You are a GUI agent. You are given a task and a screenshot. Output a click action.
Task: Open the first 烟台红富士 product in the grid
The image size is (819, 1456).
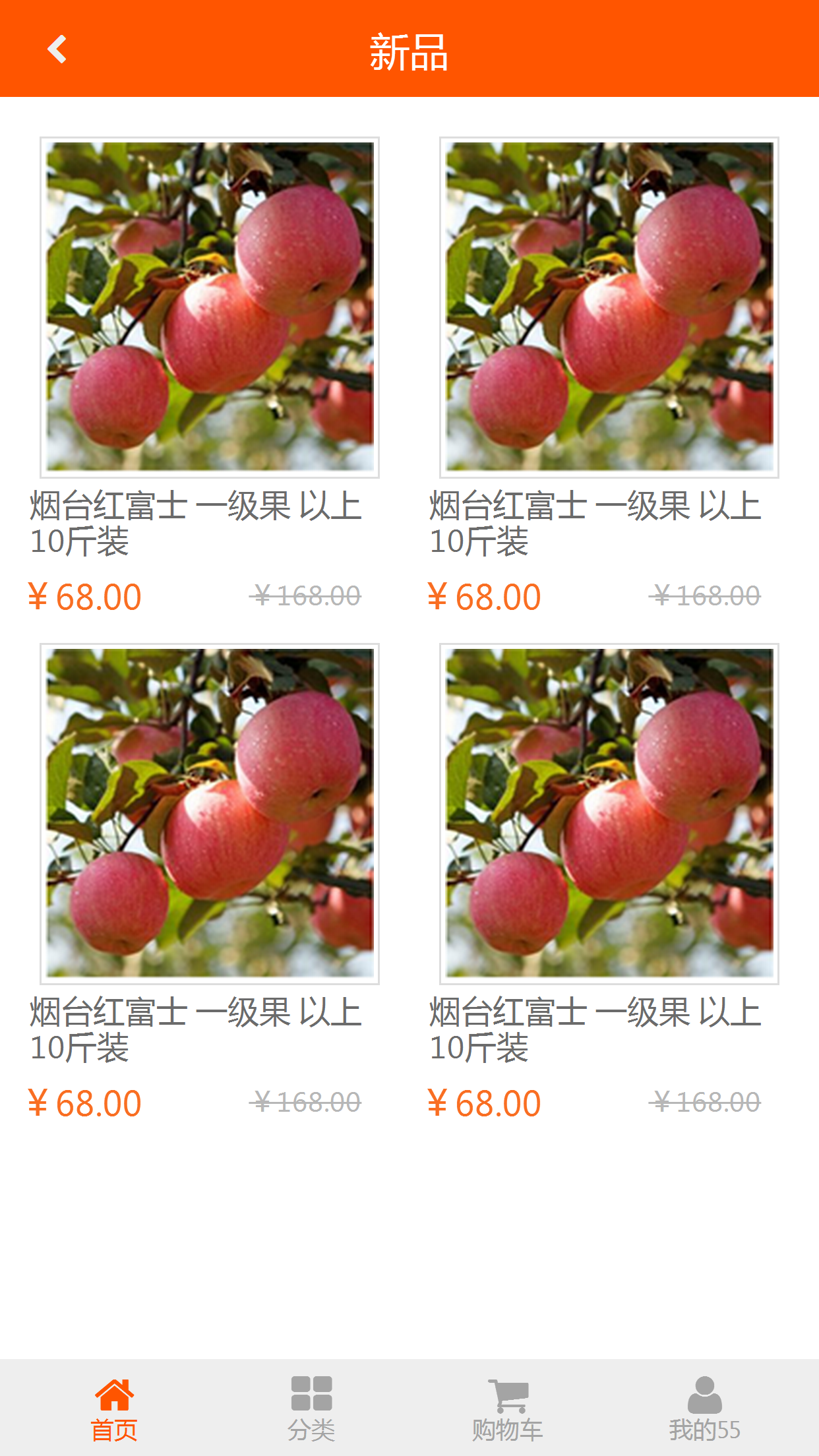coord(210,307)
